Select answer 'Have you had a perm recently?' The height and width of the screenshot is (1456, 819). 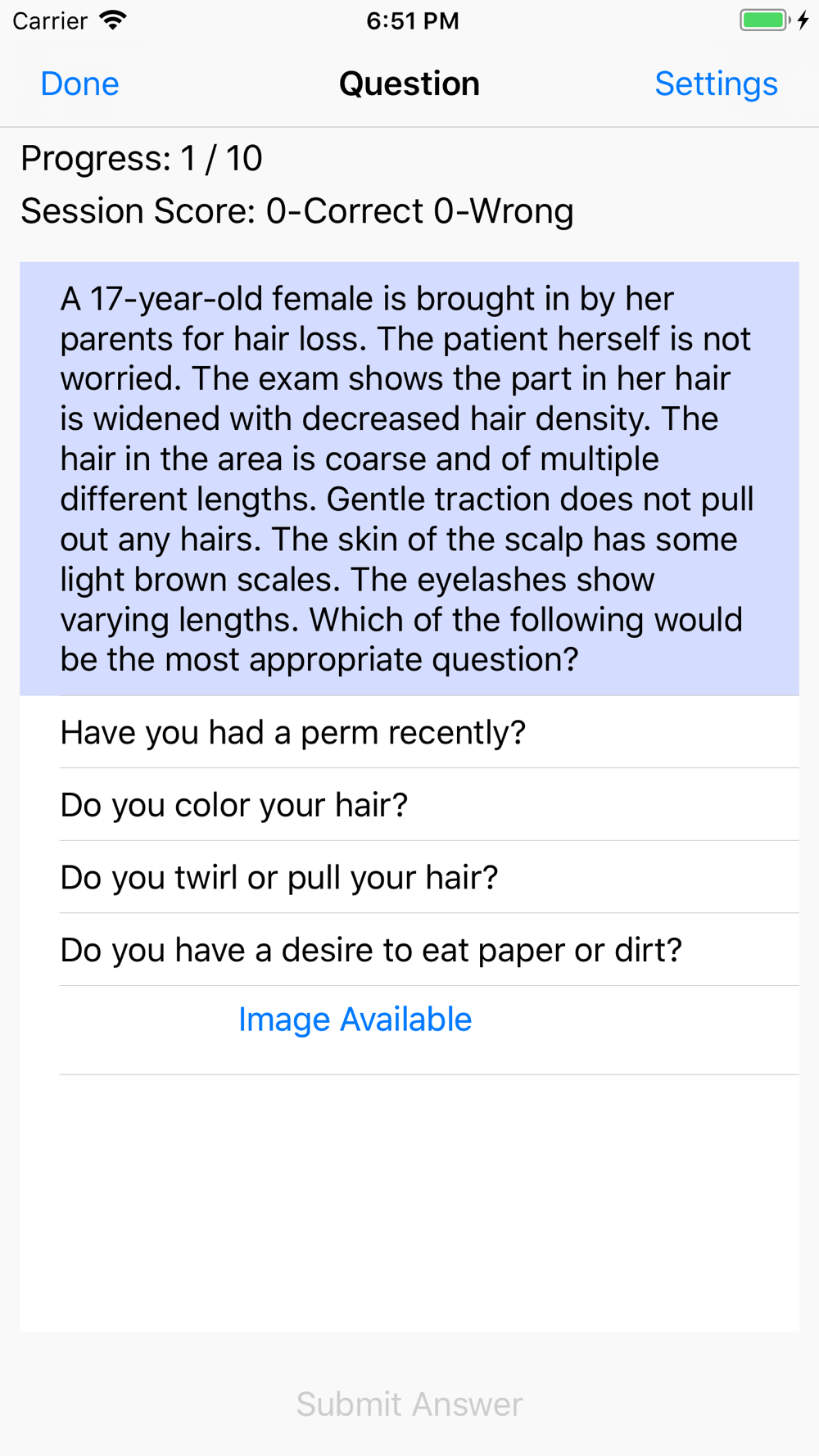coord(409,732)
